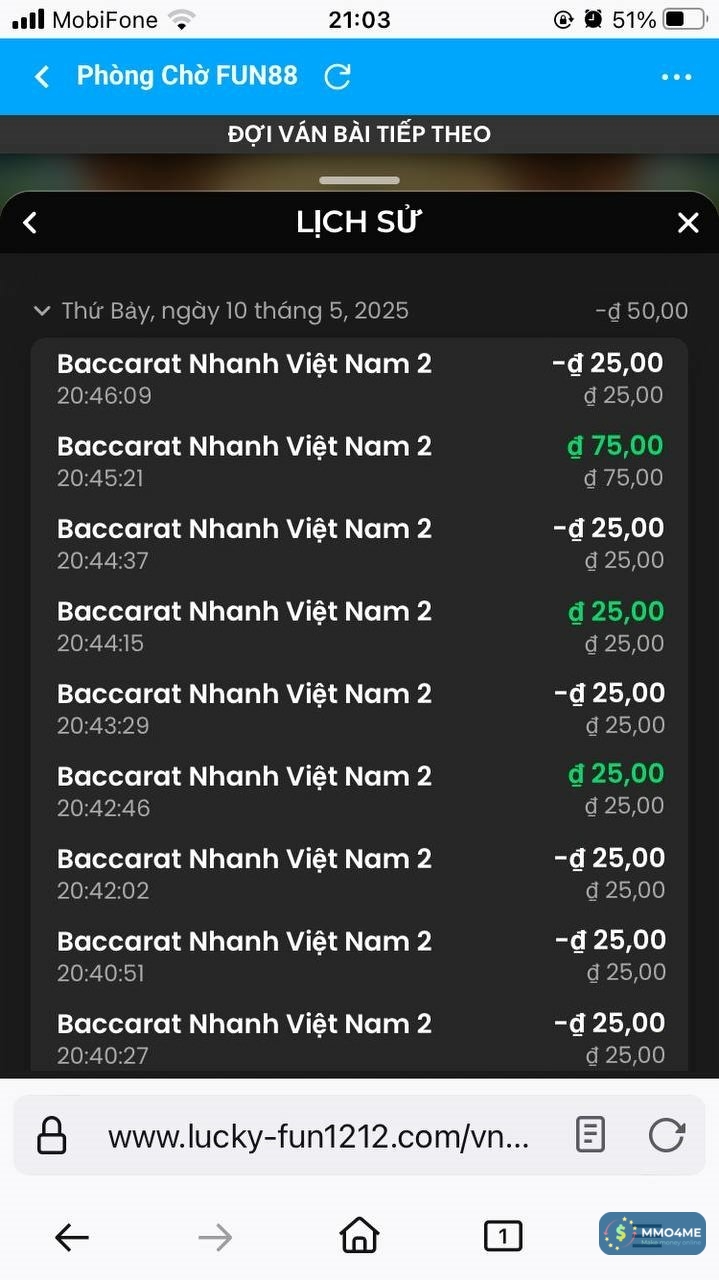View the Baccarat round at 20:44:15
Viewport: 719px width, 1280px height.
point(359,626)
